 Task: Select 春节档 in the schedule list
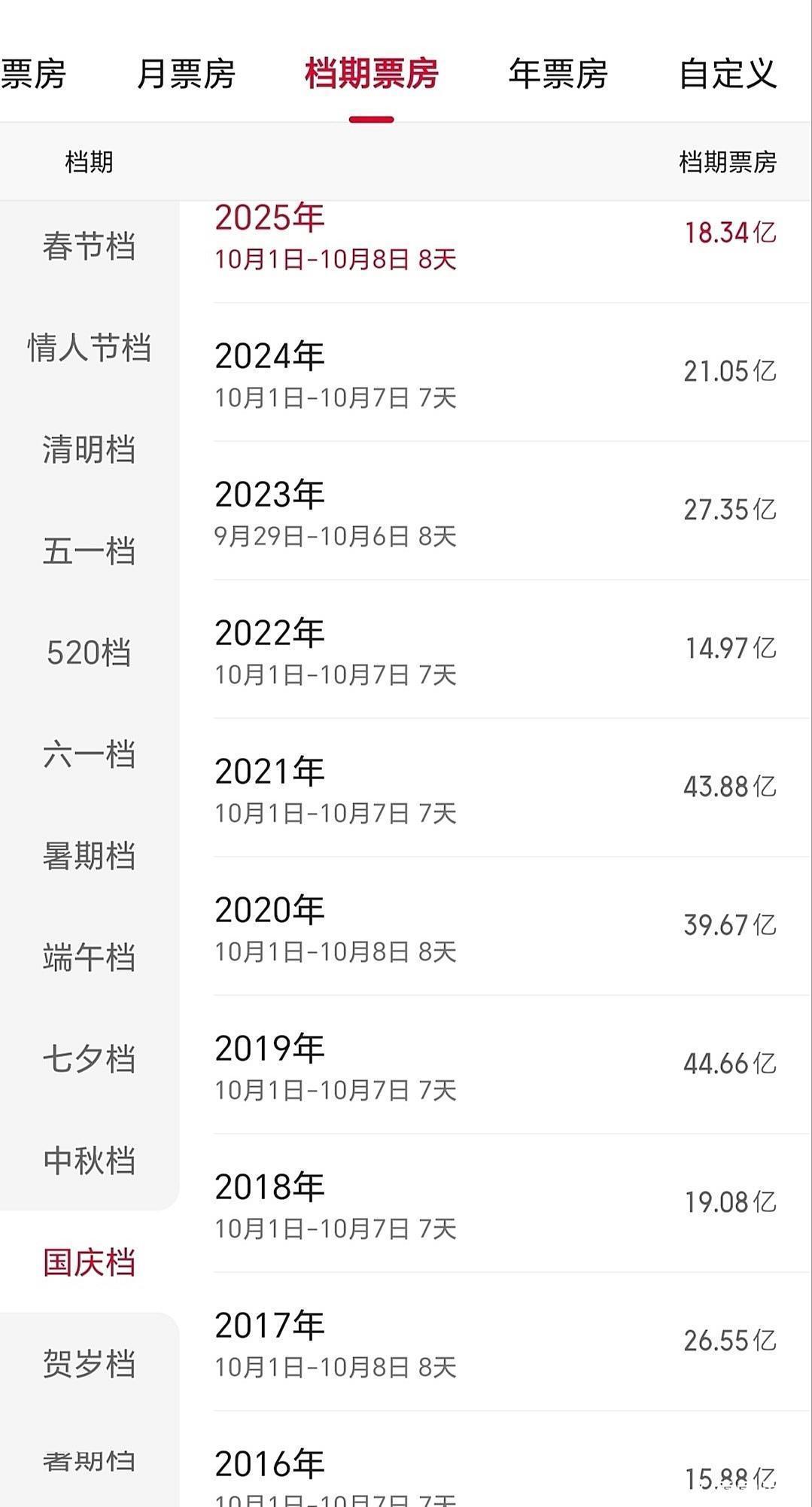coord(89,247)
